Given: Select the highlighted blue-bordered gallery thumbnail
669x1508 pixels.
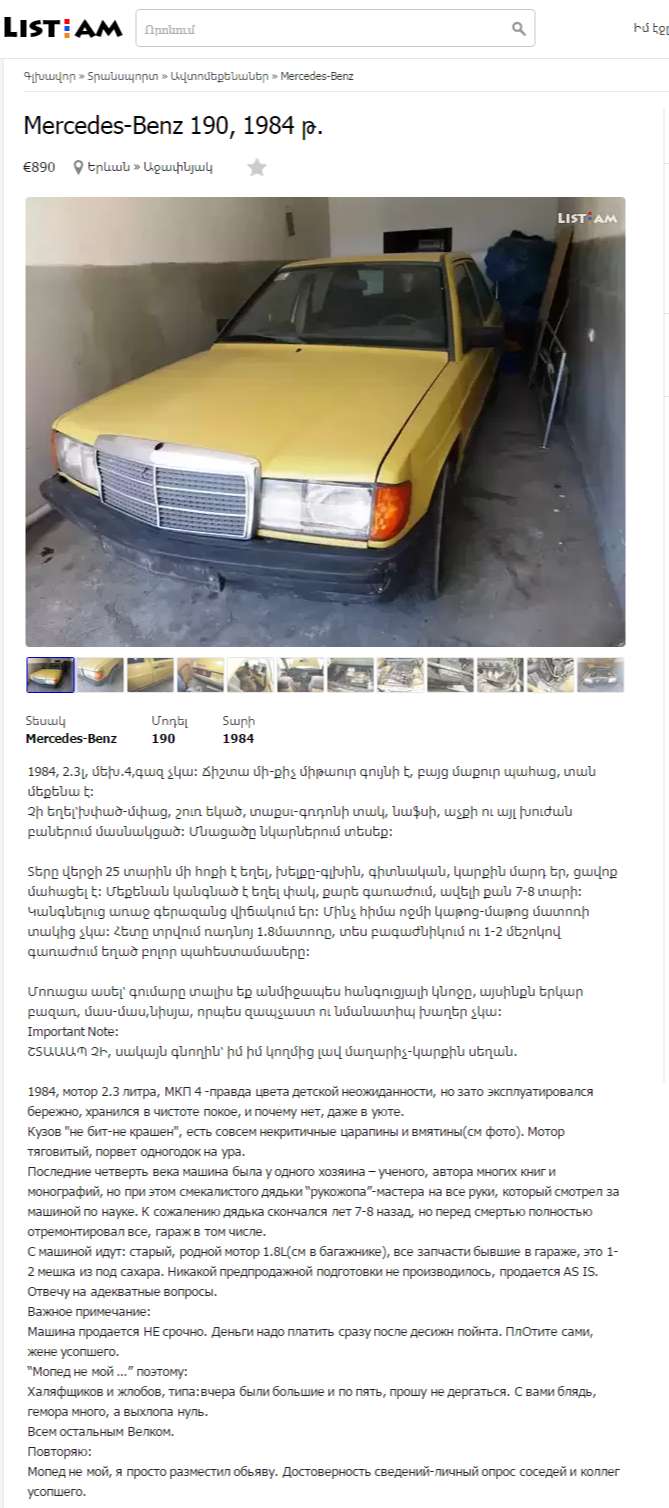Looking at the screenshot, I should click(x=50, y=675).
